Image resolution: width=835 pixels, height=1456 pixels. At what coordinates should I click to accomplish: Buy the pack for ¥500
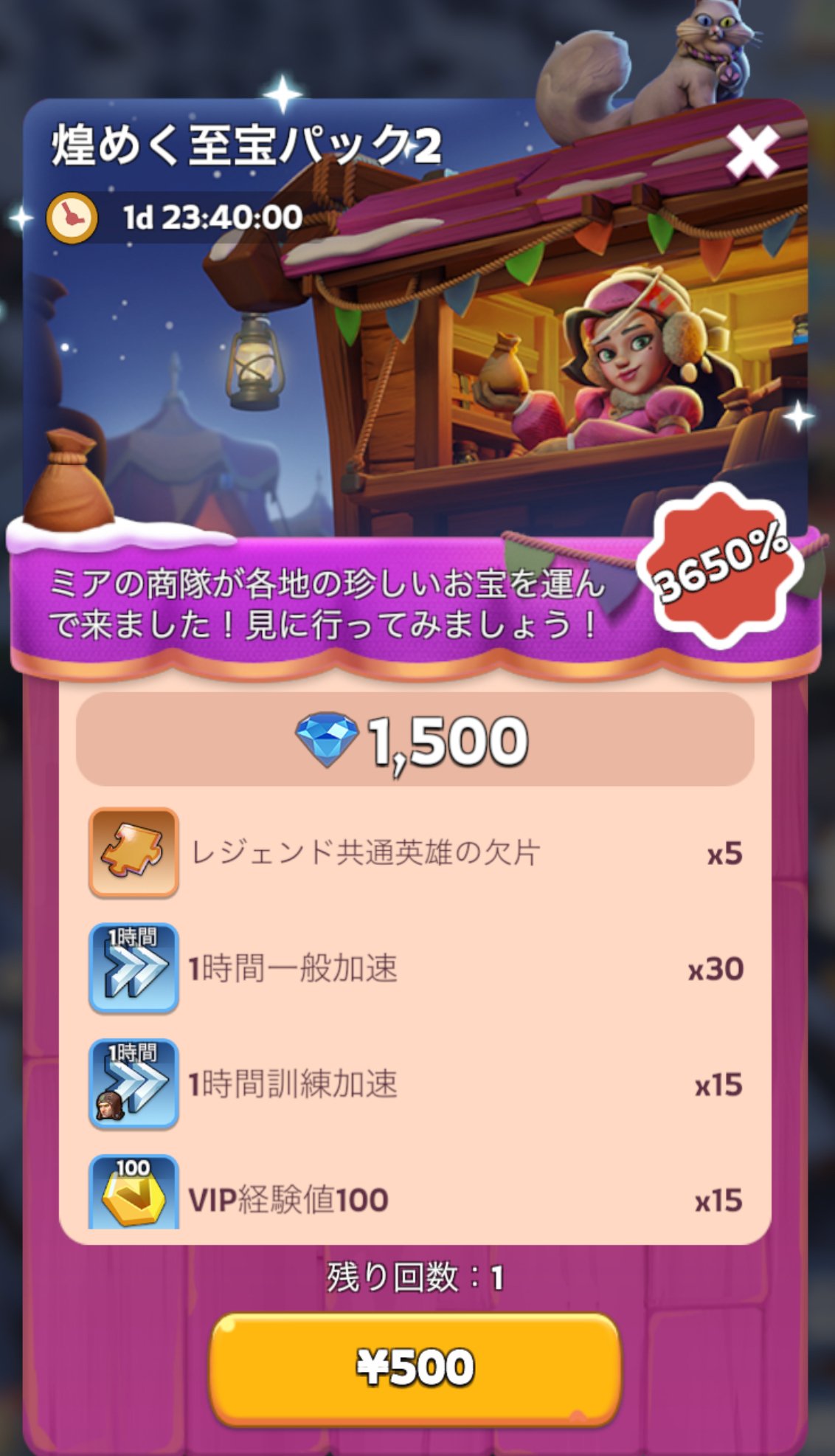(415, 1367)
